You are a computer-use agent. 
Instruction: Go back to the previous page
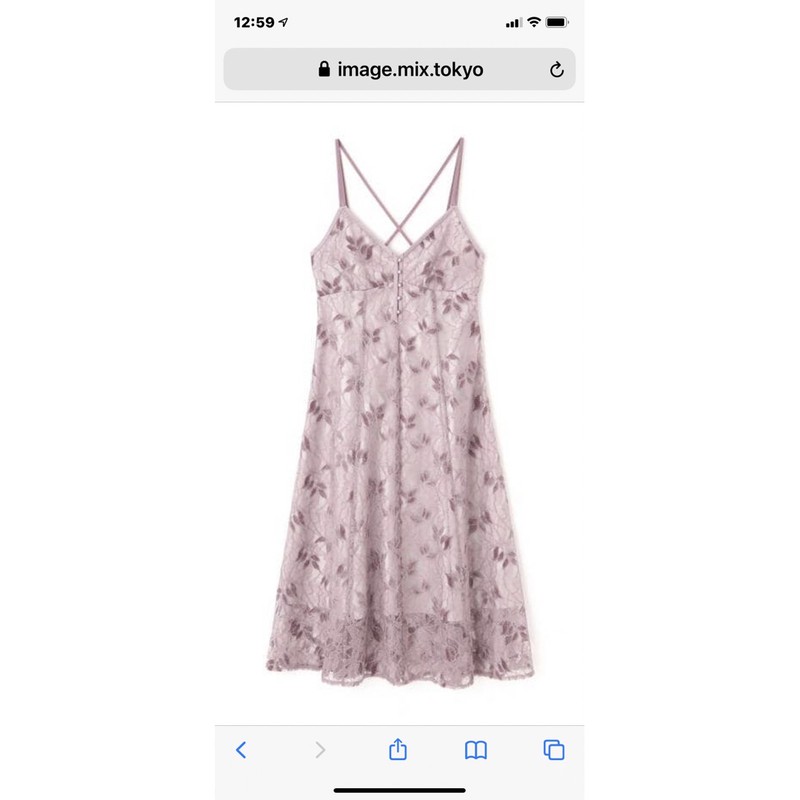(x=241, y=750)
